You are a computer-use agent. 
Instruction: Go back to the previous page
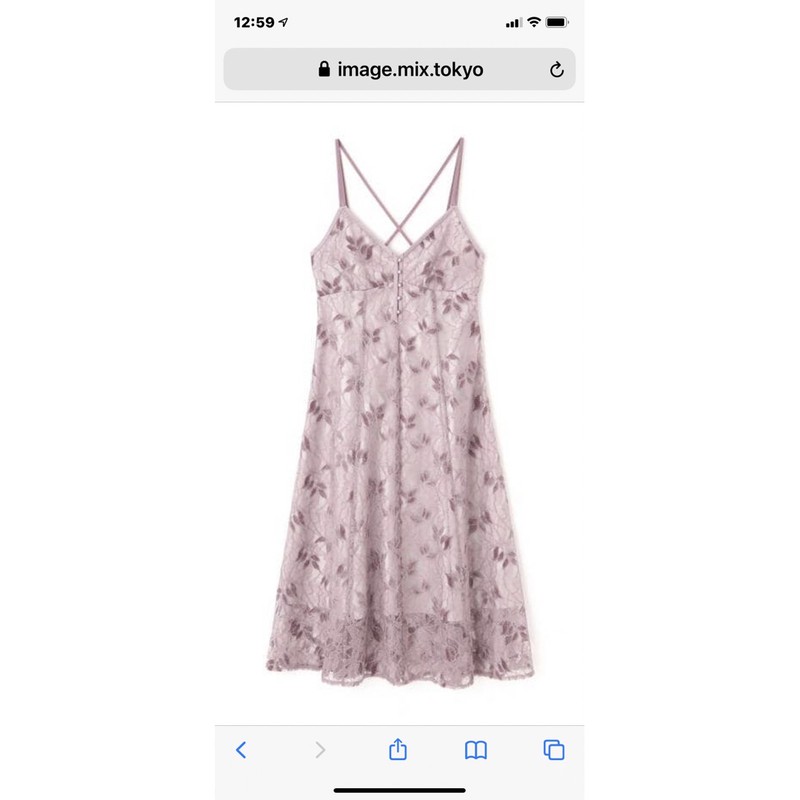(x=241, y=750)
